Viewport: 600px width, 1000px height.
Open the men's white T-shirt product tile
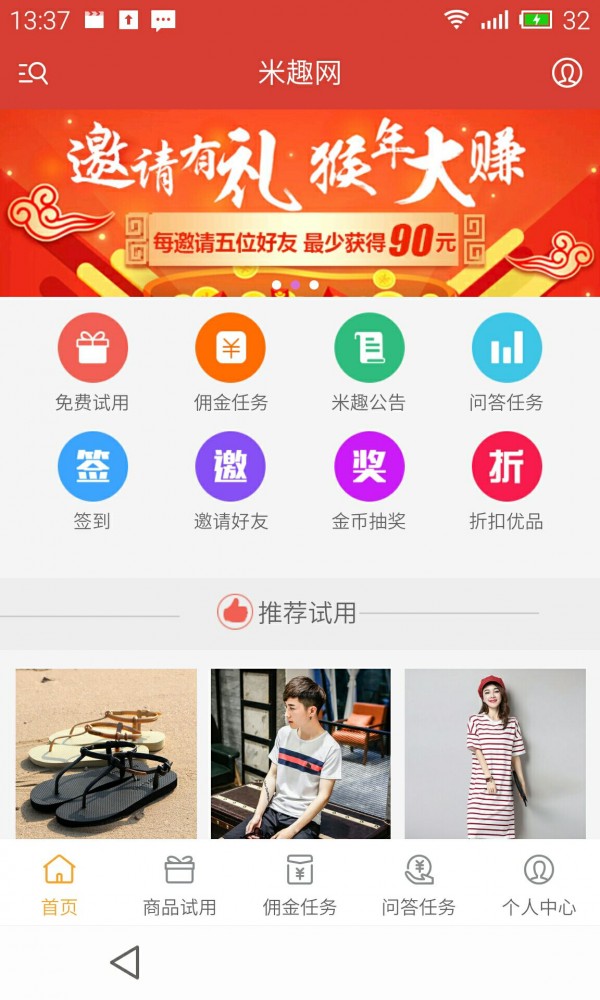(300, 753)
